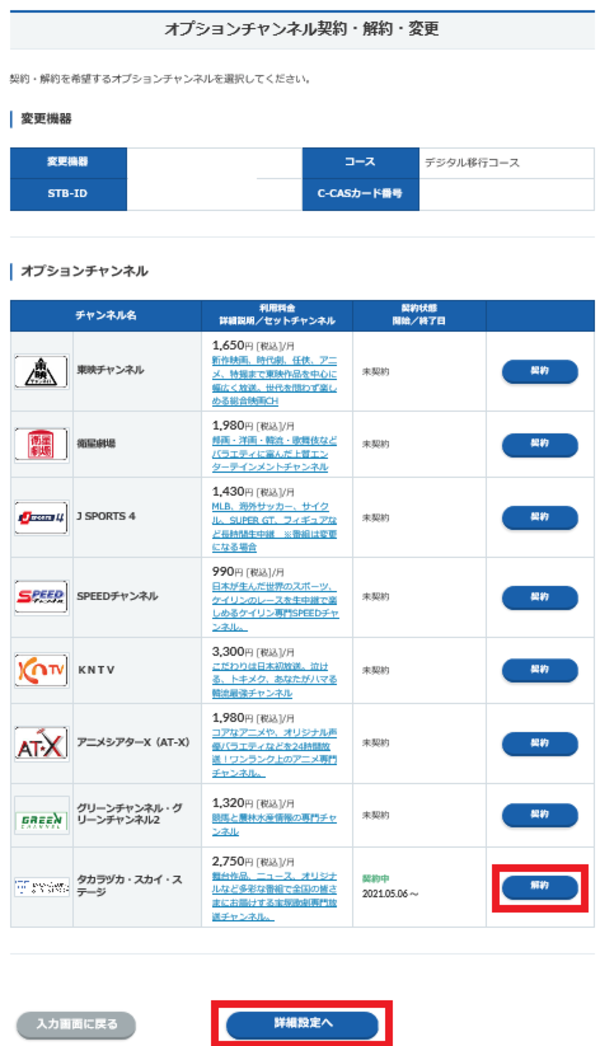Image resolution: width=600 pixels, height=1046 pixels.
Task: Open SPEEDチャンネル description link
Action: pos(275,606)
